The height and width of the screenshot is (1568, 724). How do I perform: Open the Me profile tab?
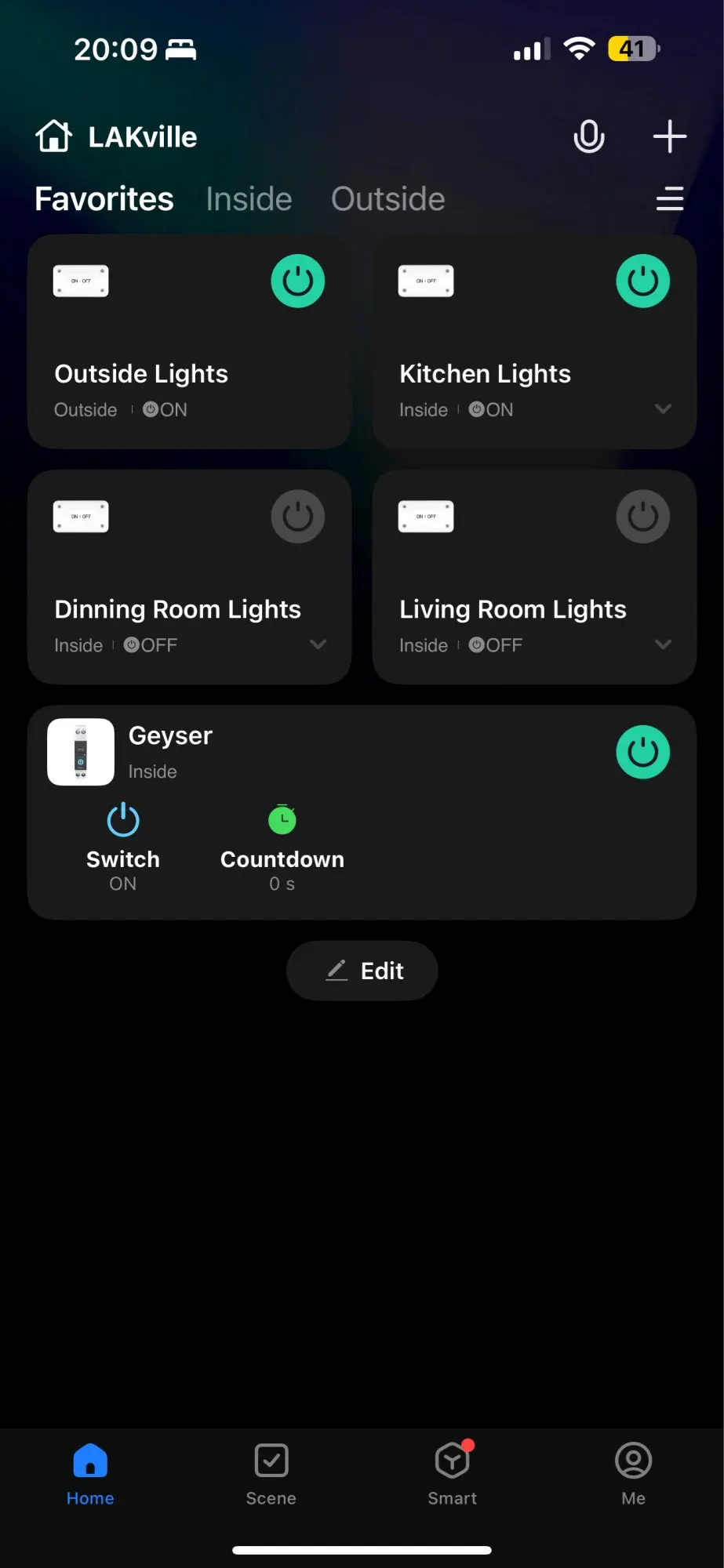(x=634, y=1475)
